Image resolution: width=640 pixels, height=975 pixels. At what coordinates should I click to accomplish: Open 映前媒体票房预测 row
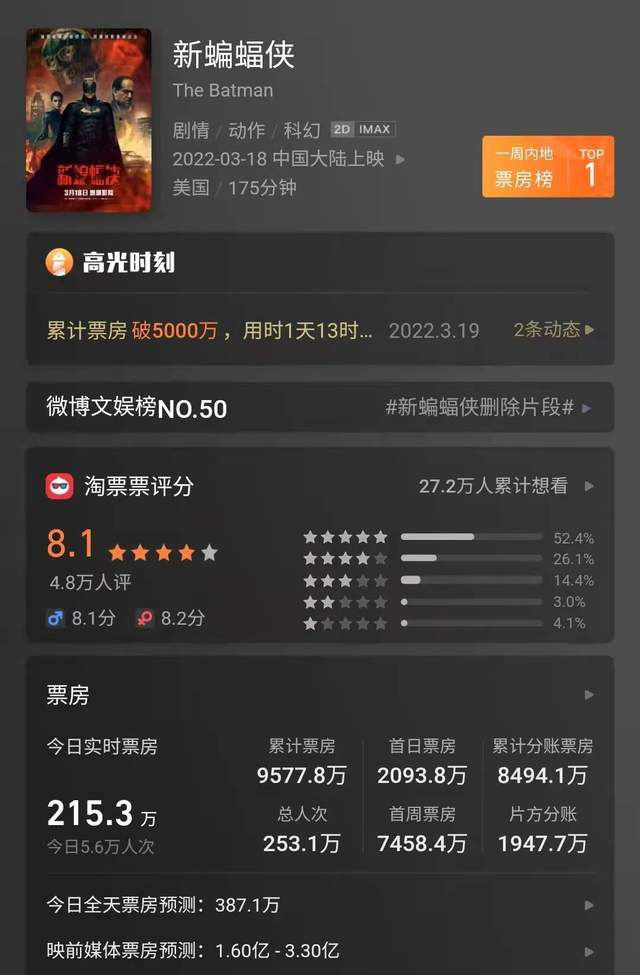pyautogui.click(x=320, y=950)
